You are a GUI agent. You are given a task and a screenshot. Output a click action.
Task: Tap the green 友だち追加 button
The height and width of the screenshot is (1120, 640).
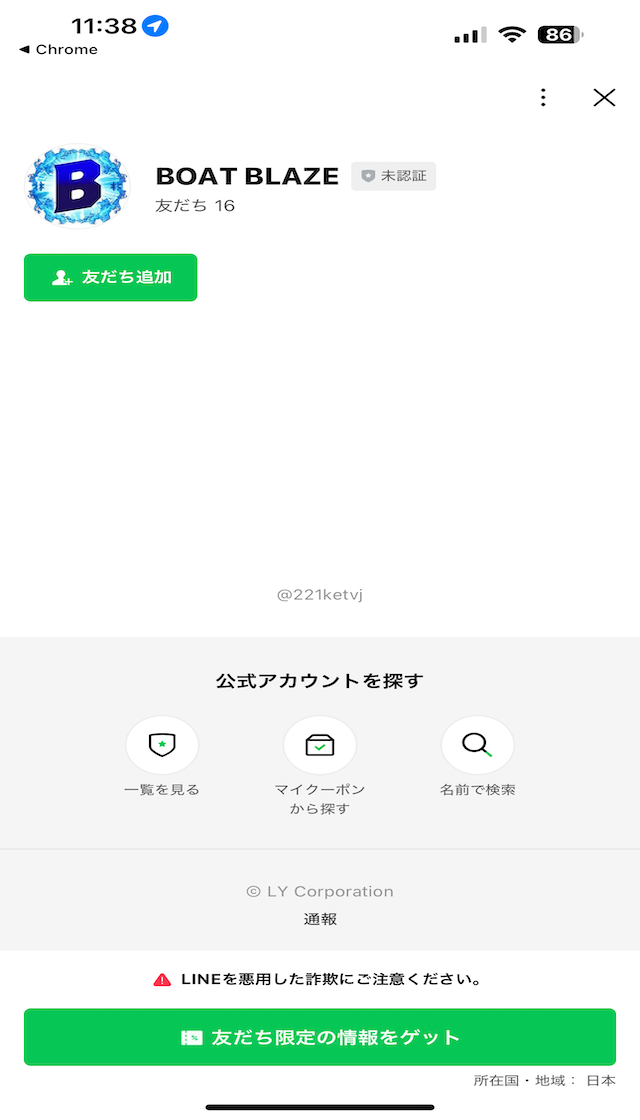coord(111,277)
